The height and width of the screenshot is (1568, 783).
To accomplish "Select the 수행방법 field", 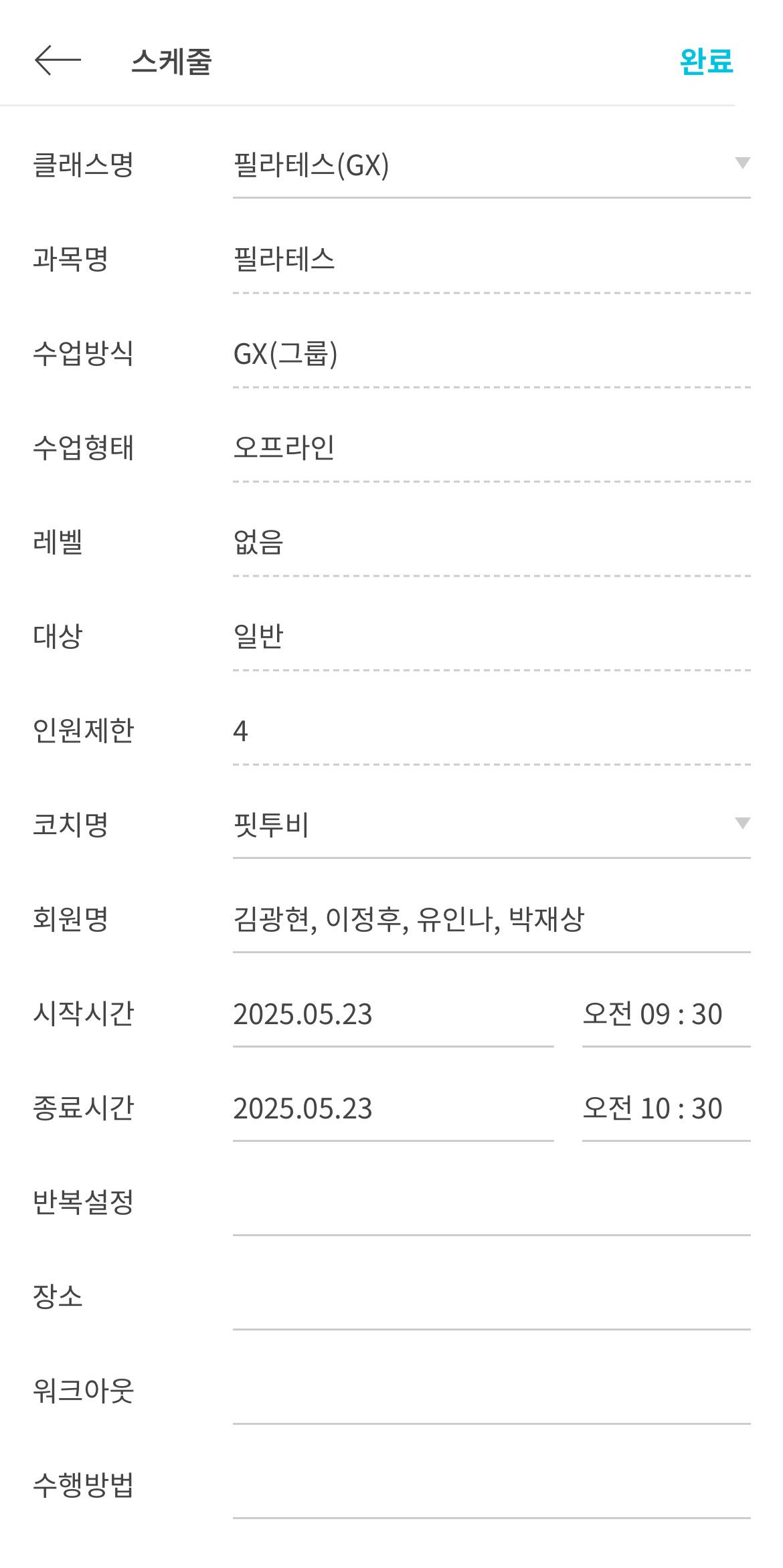I will pos(491,1486).
